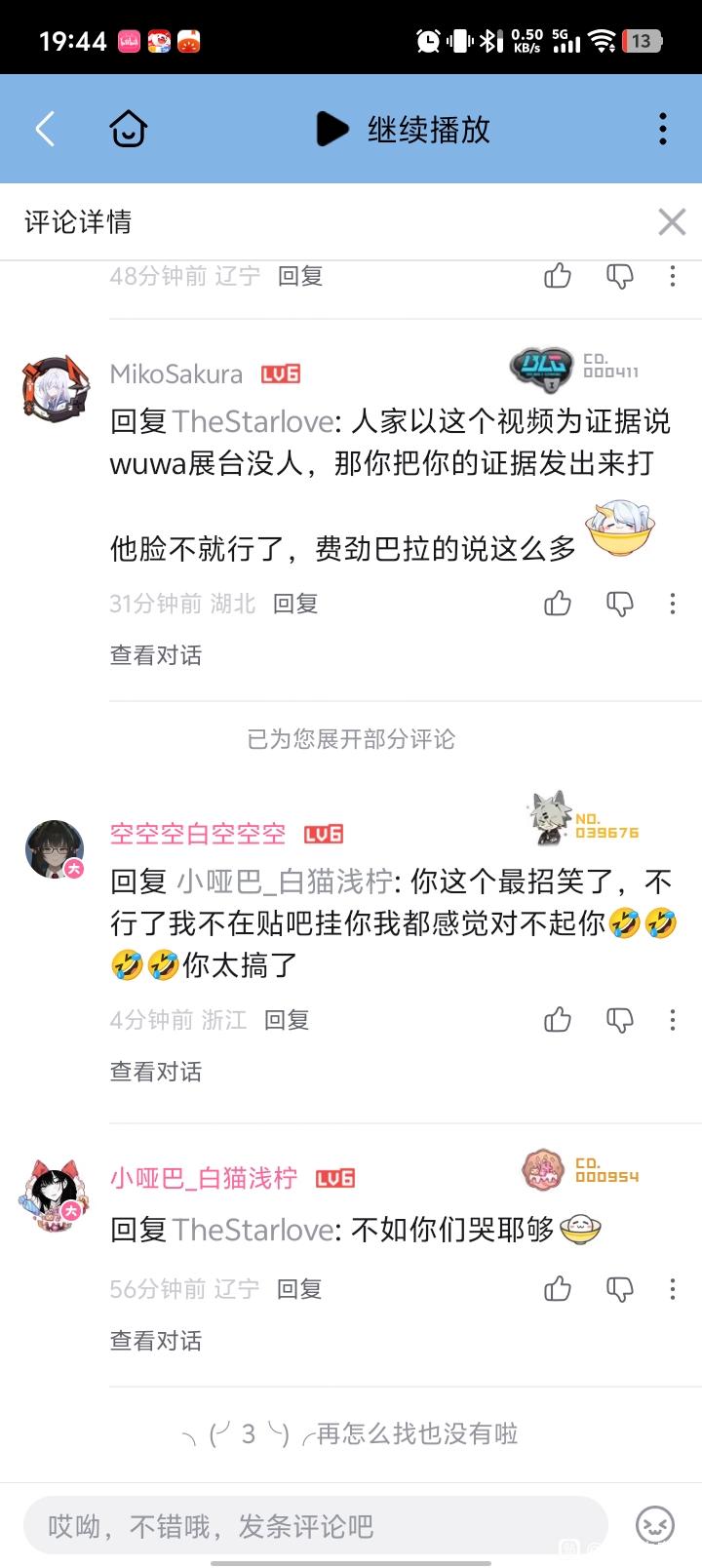
Task: Open 空空空白空空空's user profile name
Action: [198, 834]
